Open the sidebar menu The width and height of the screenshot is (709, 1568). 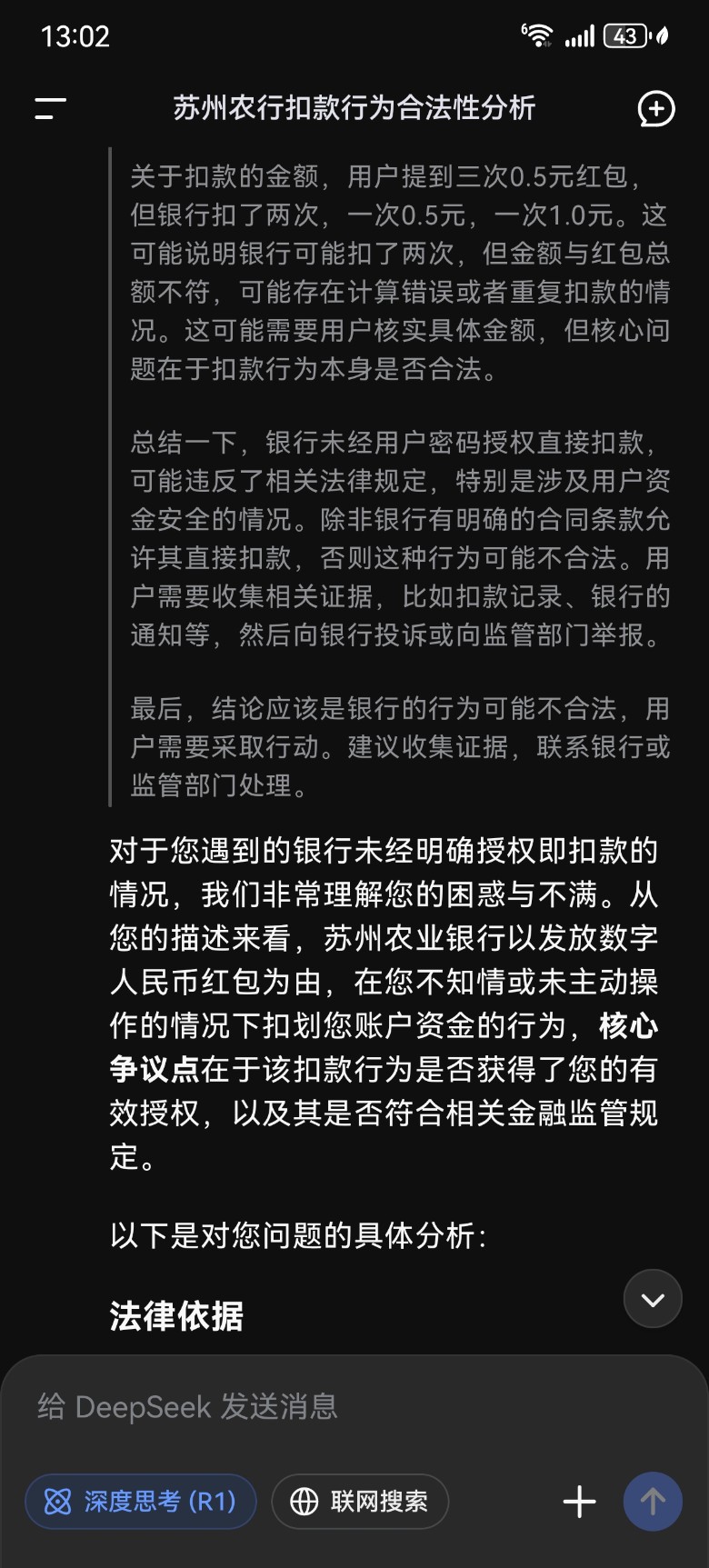51,109
